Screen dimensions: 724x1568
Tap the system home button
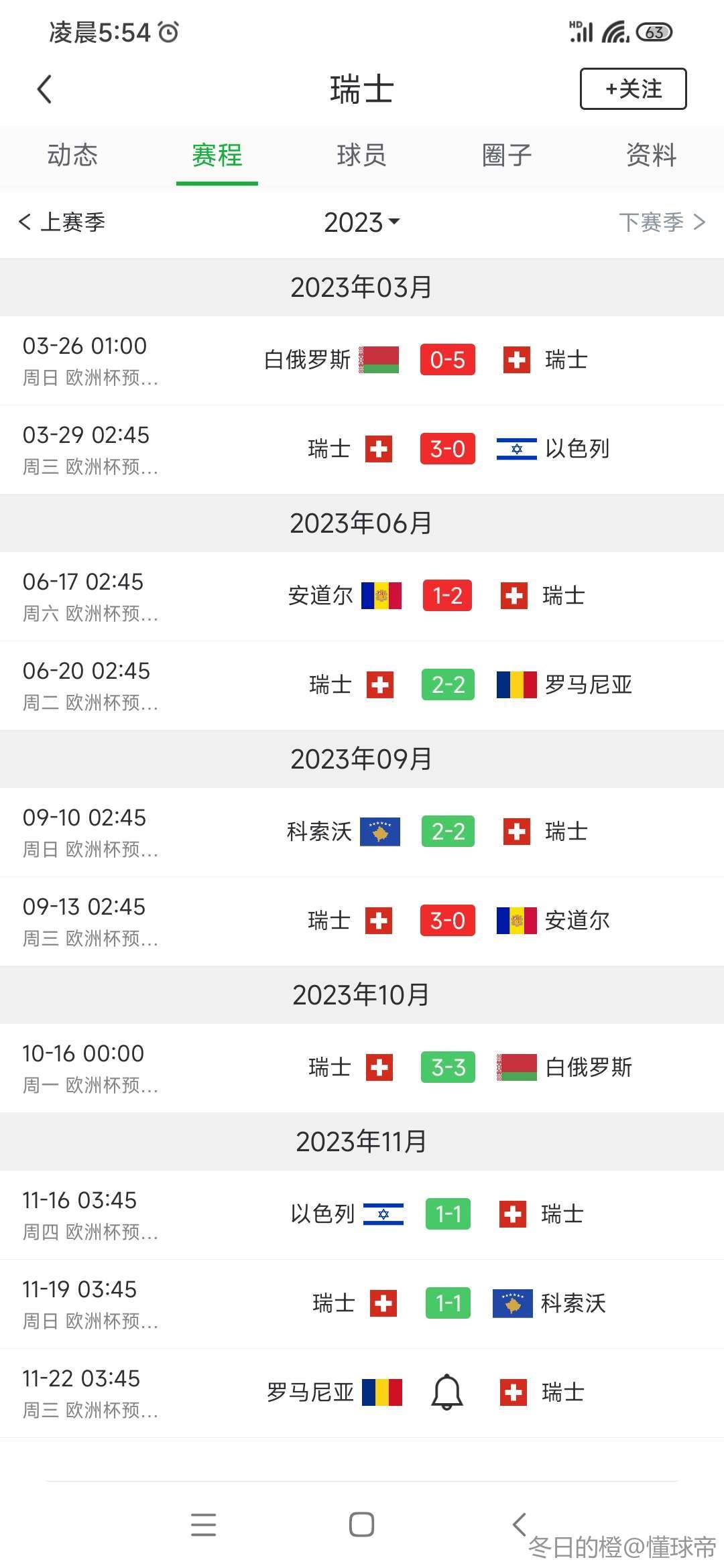click(361, 1524)
